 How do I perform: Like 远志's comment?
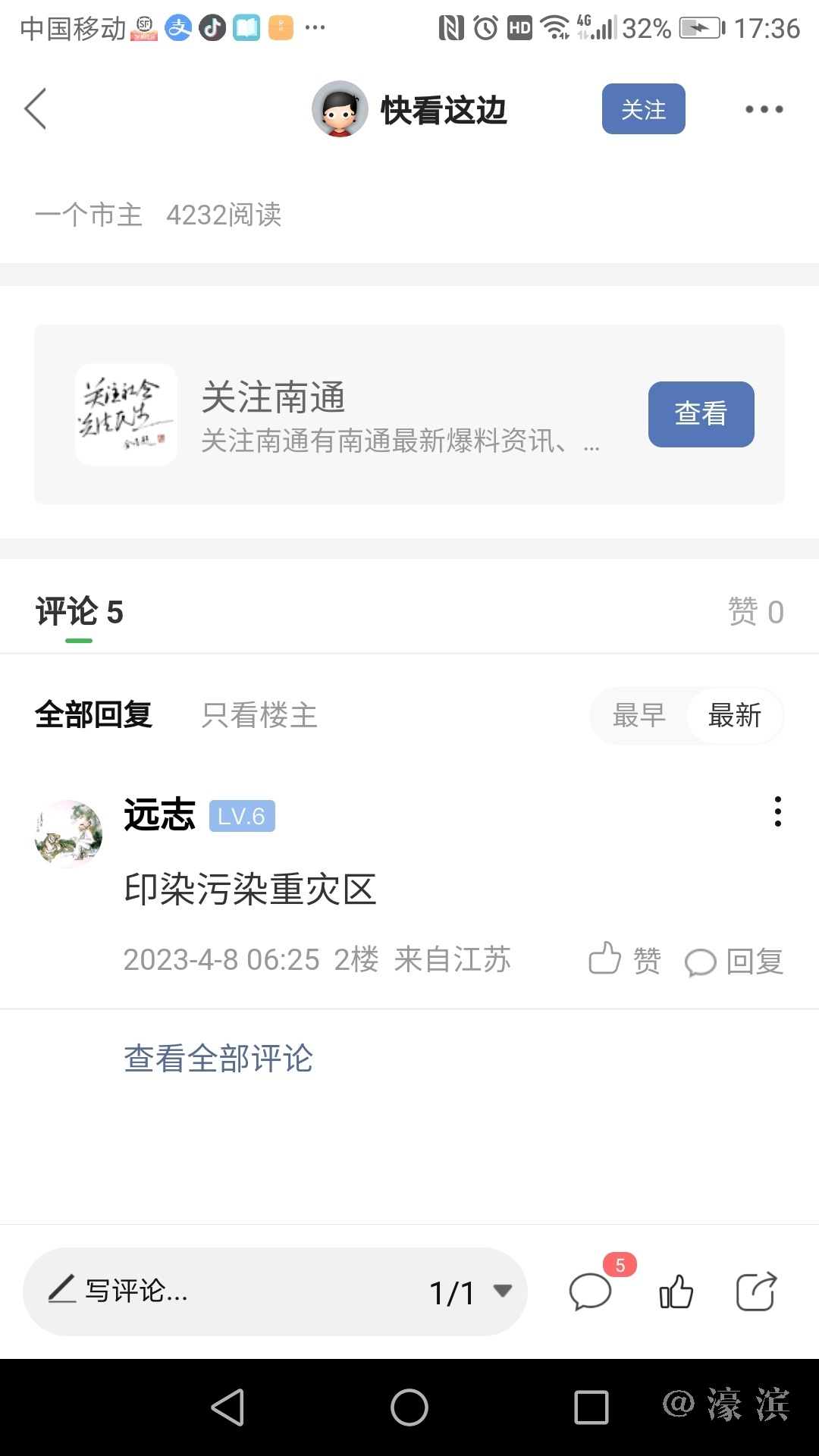pyautogui.click(x=624, y=960)
